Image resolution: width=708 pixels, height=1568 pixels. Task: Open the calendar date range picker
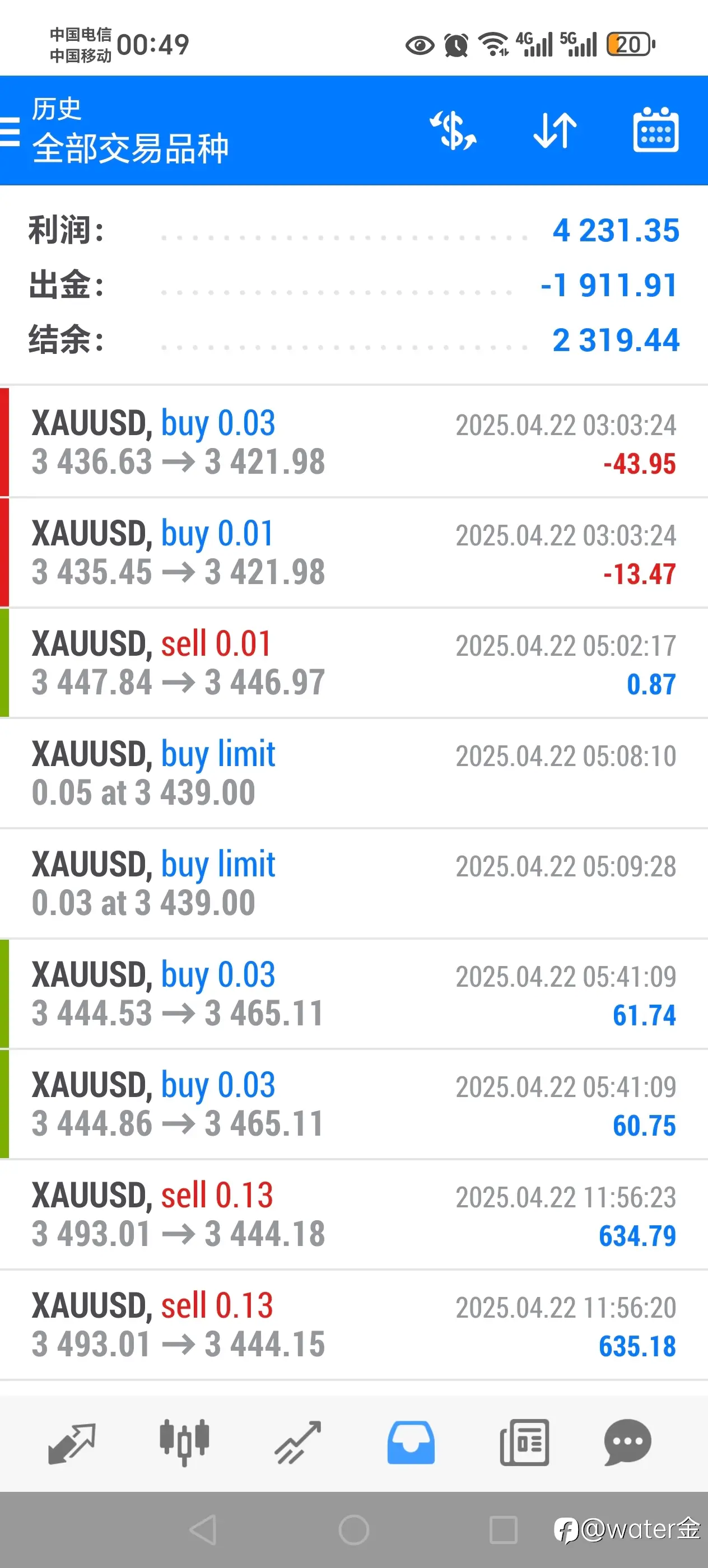(656, 130)
